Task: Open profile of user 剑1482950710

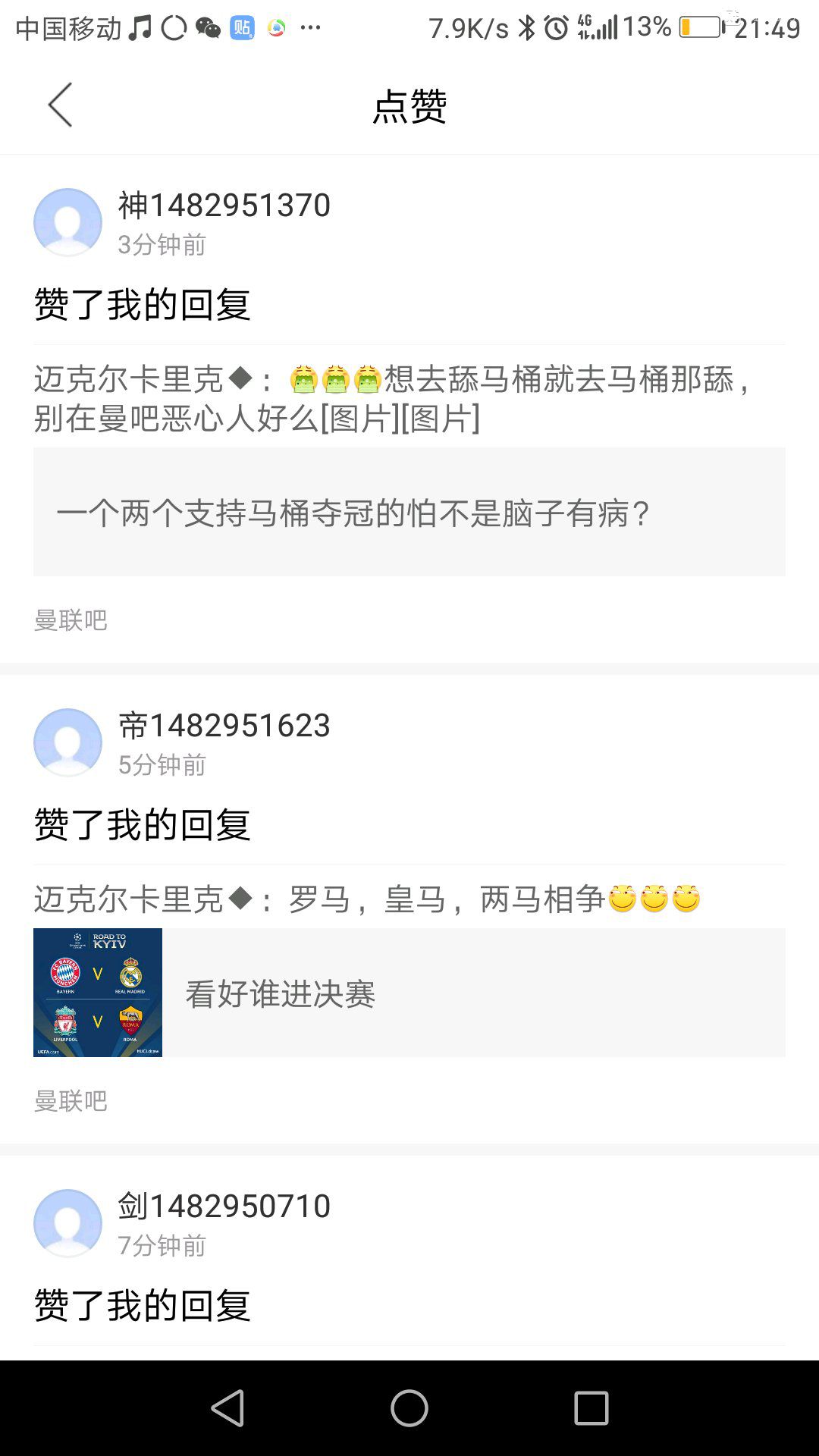Action: 224,1207
